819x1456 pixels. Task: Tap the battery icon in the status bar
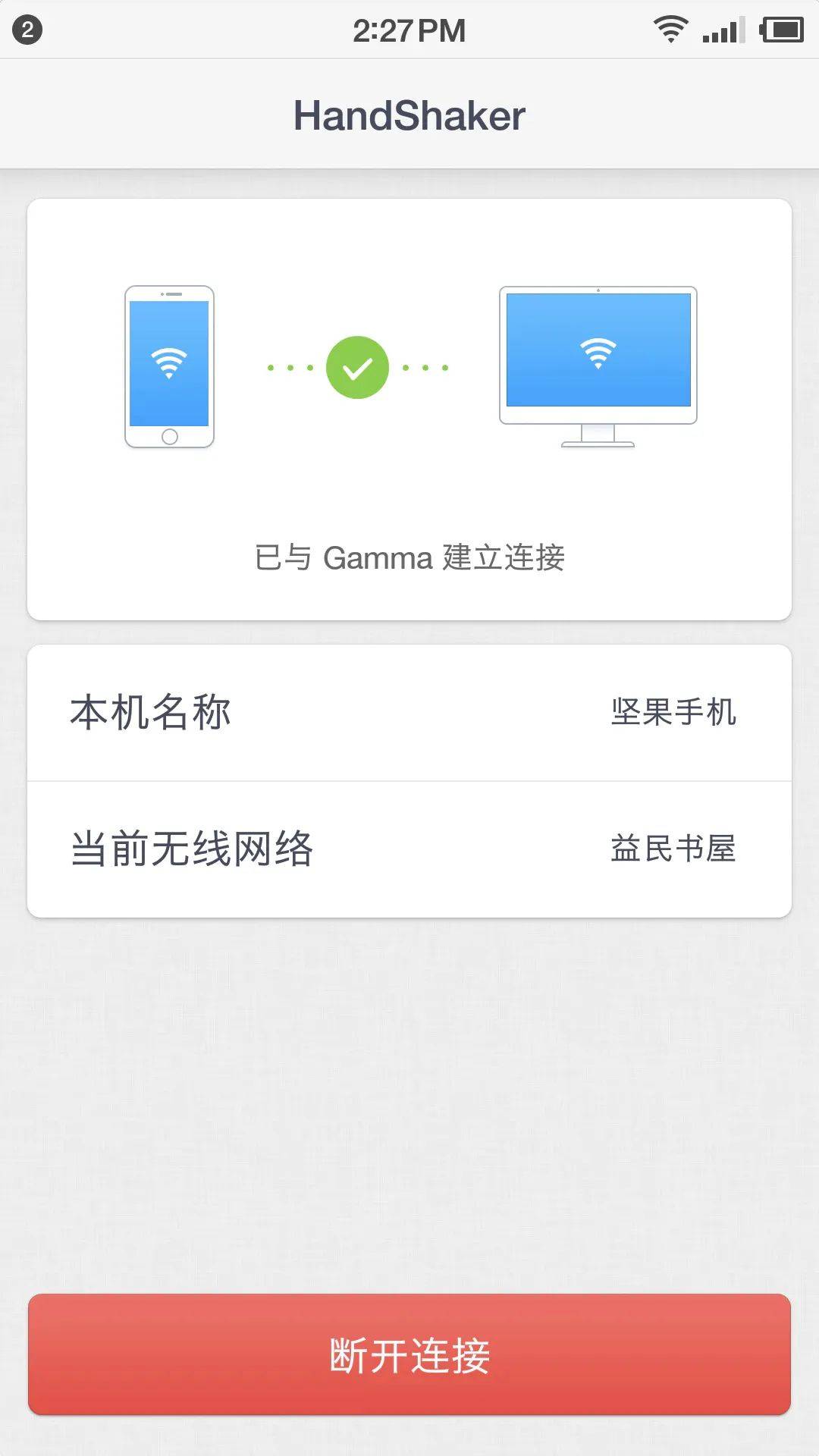tap(780, 30)
